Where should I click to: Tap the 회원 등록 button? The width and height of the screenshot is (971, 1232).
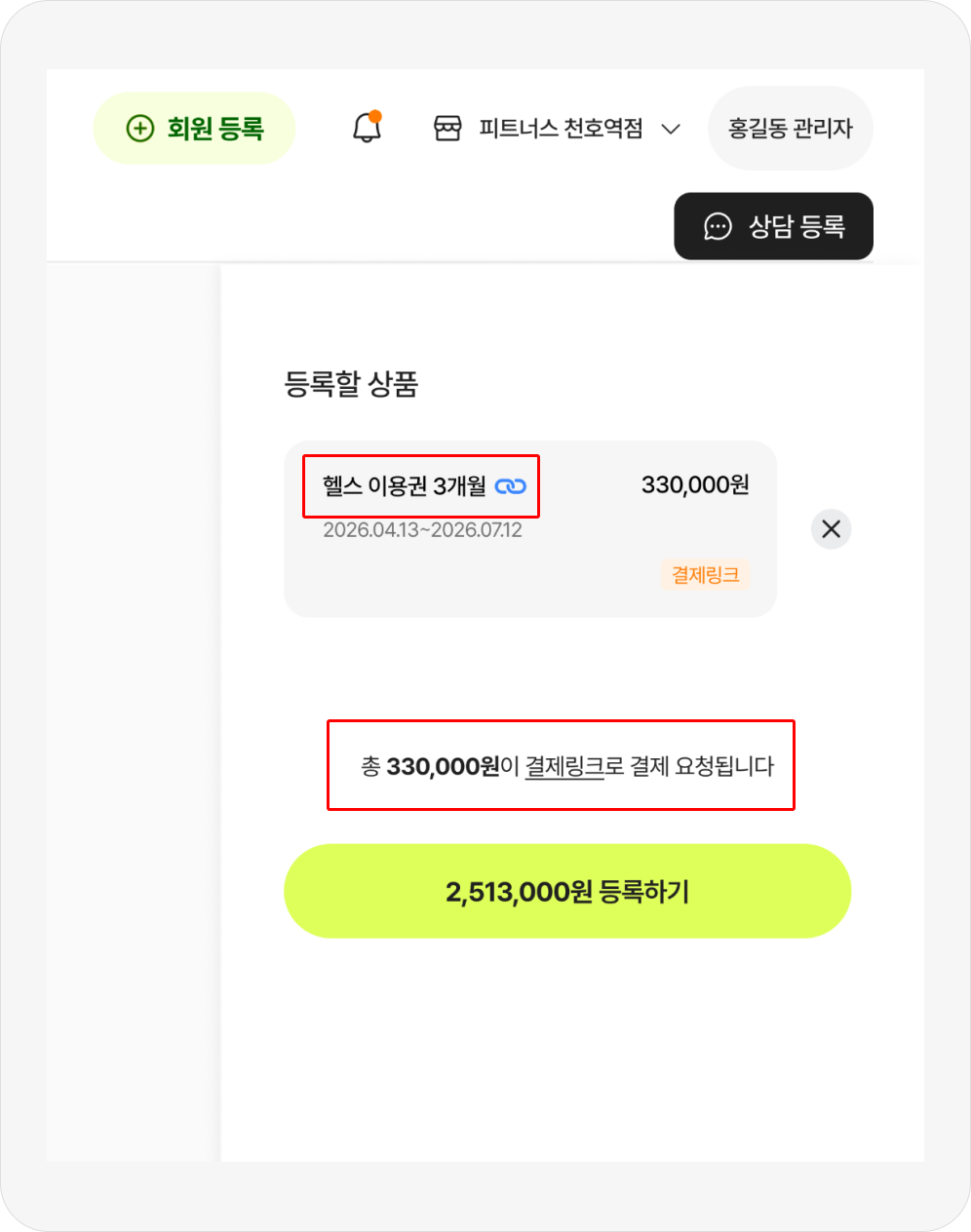[x=195, y=129]
